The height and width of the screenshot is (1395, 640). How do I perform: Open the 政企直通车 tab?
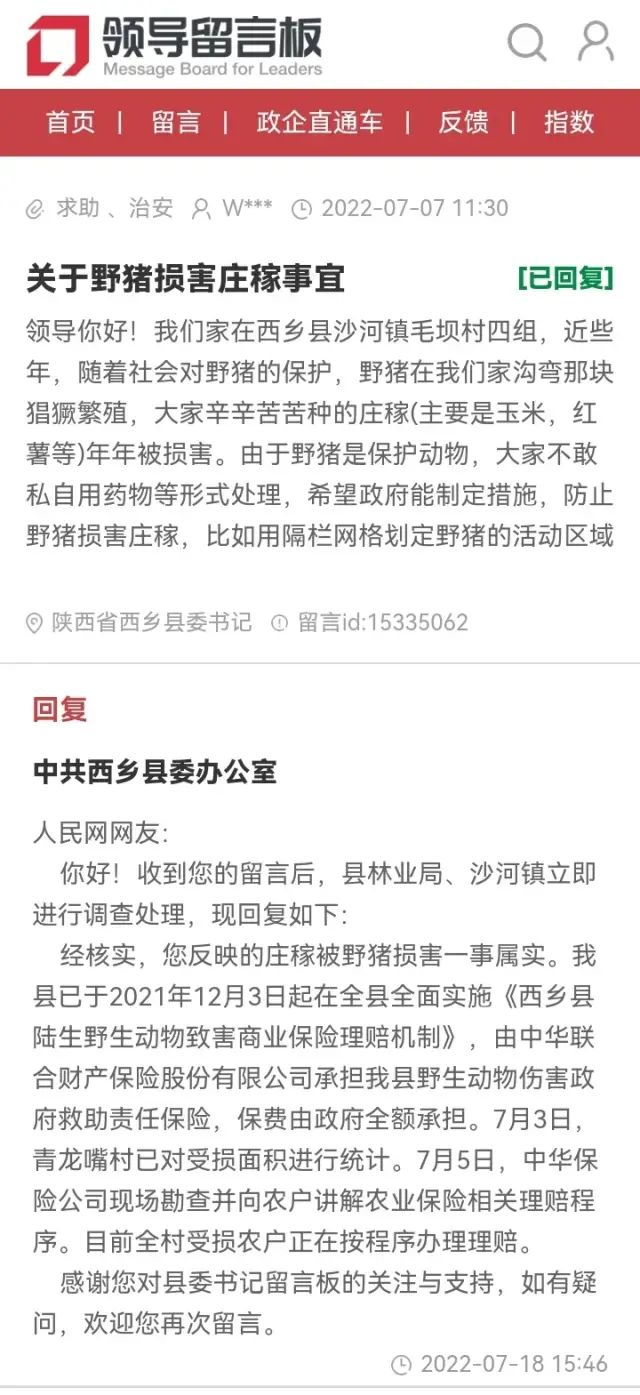pyautogui.click(x=319, y=122)
